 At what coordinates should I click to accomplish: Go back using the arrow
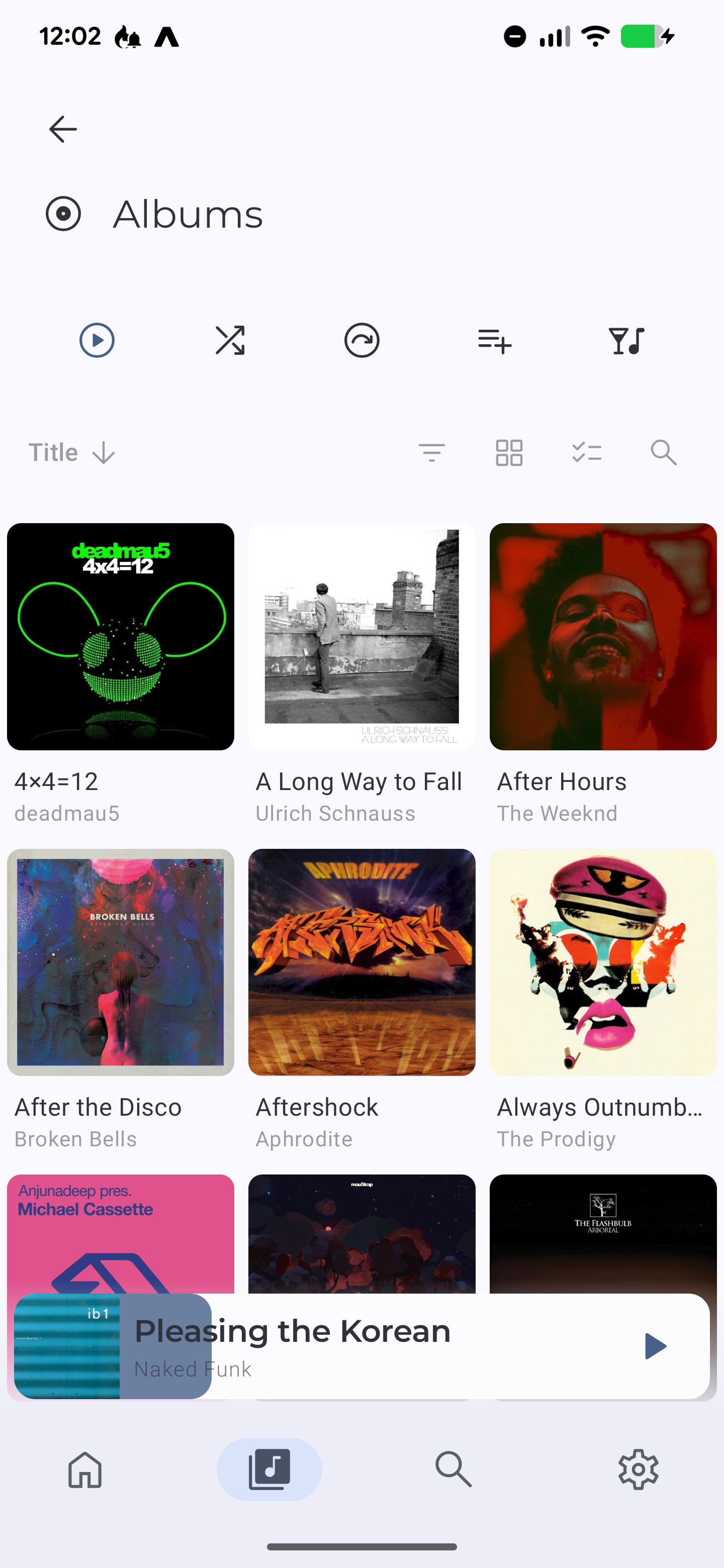pos(63,129)
